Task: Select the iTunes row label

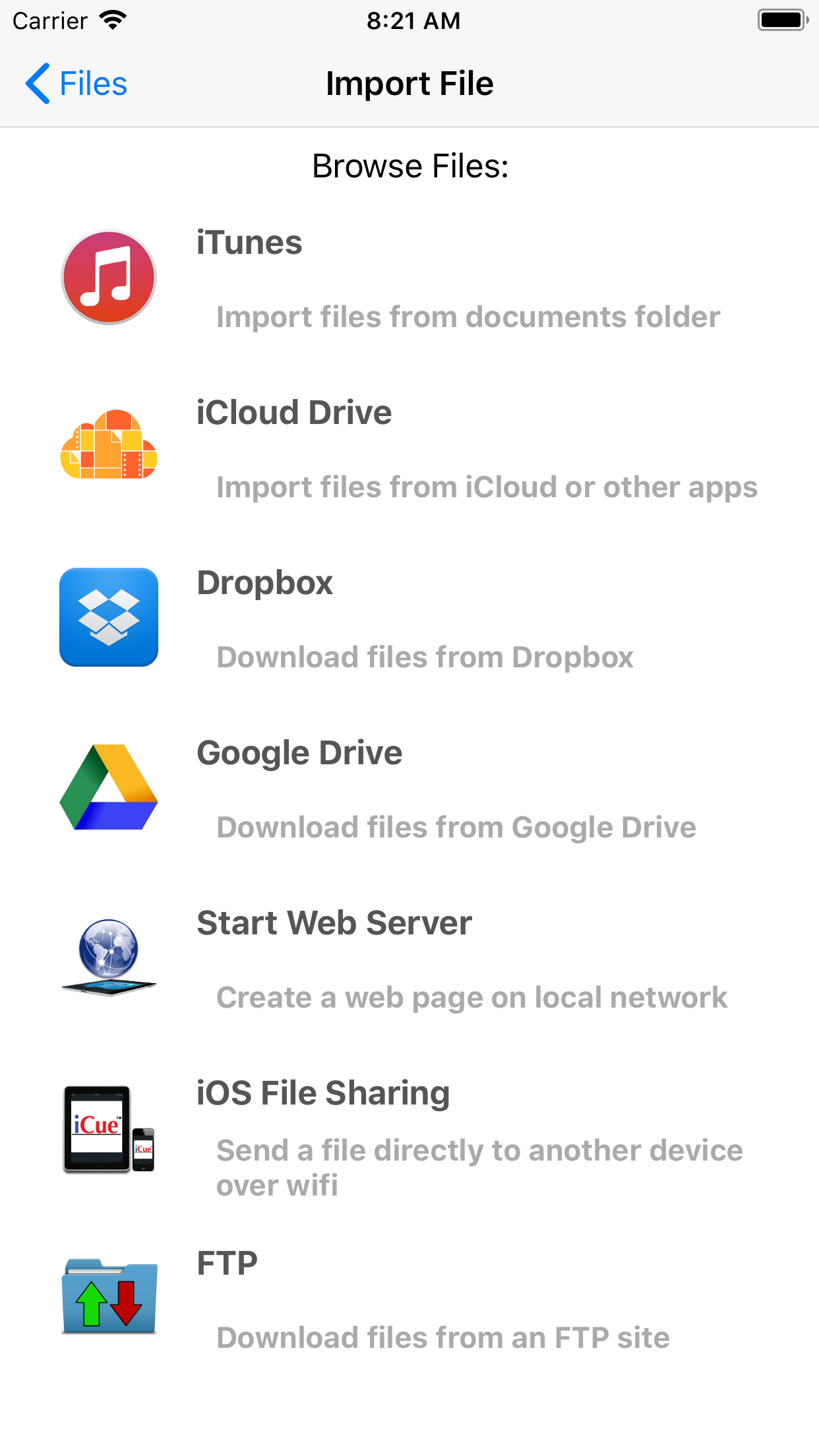Action: pyautogui.click(x=249, y=243)
